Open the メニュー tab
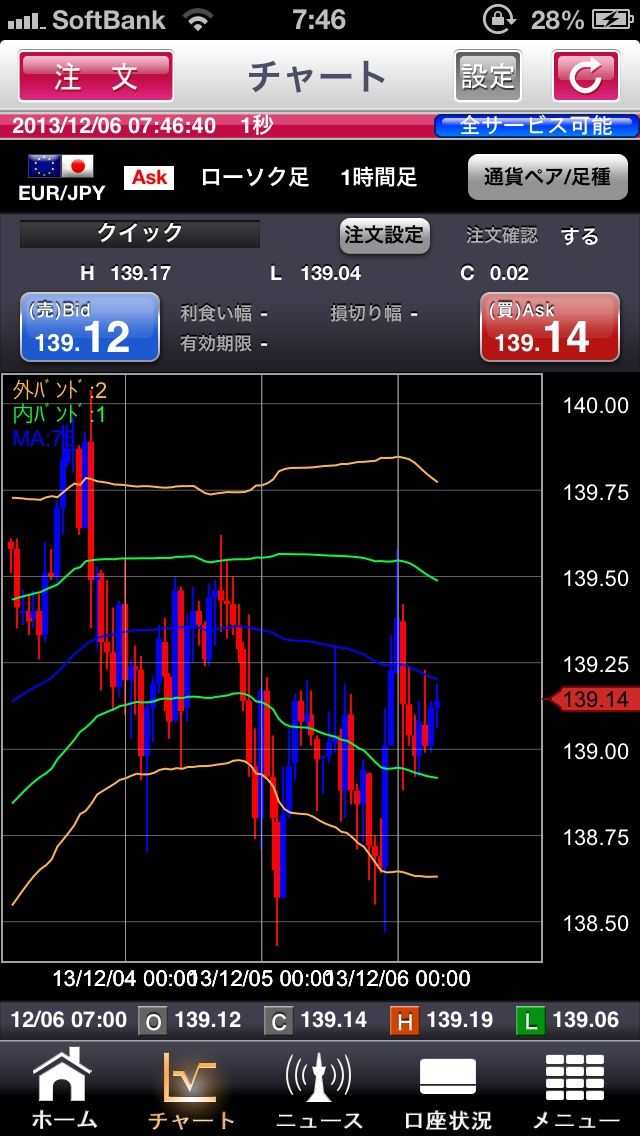The height and width of the screenshot is (1136, 640). pos(575,1088)
